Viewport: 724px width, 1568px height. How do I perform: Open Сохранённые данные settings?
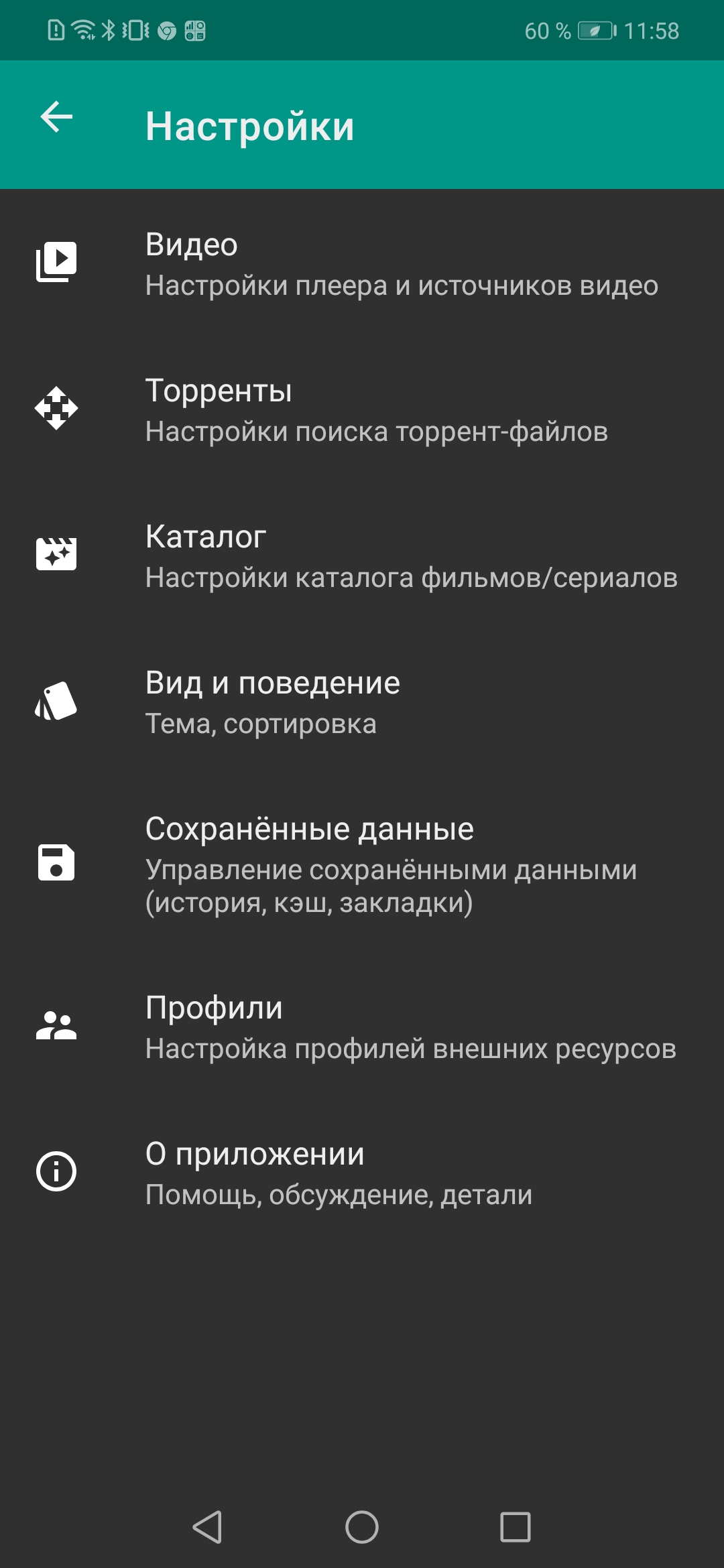(x=362, y=864)
